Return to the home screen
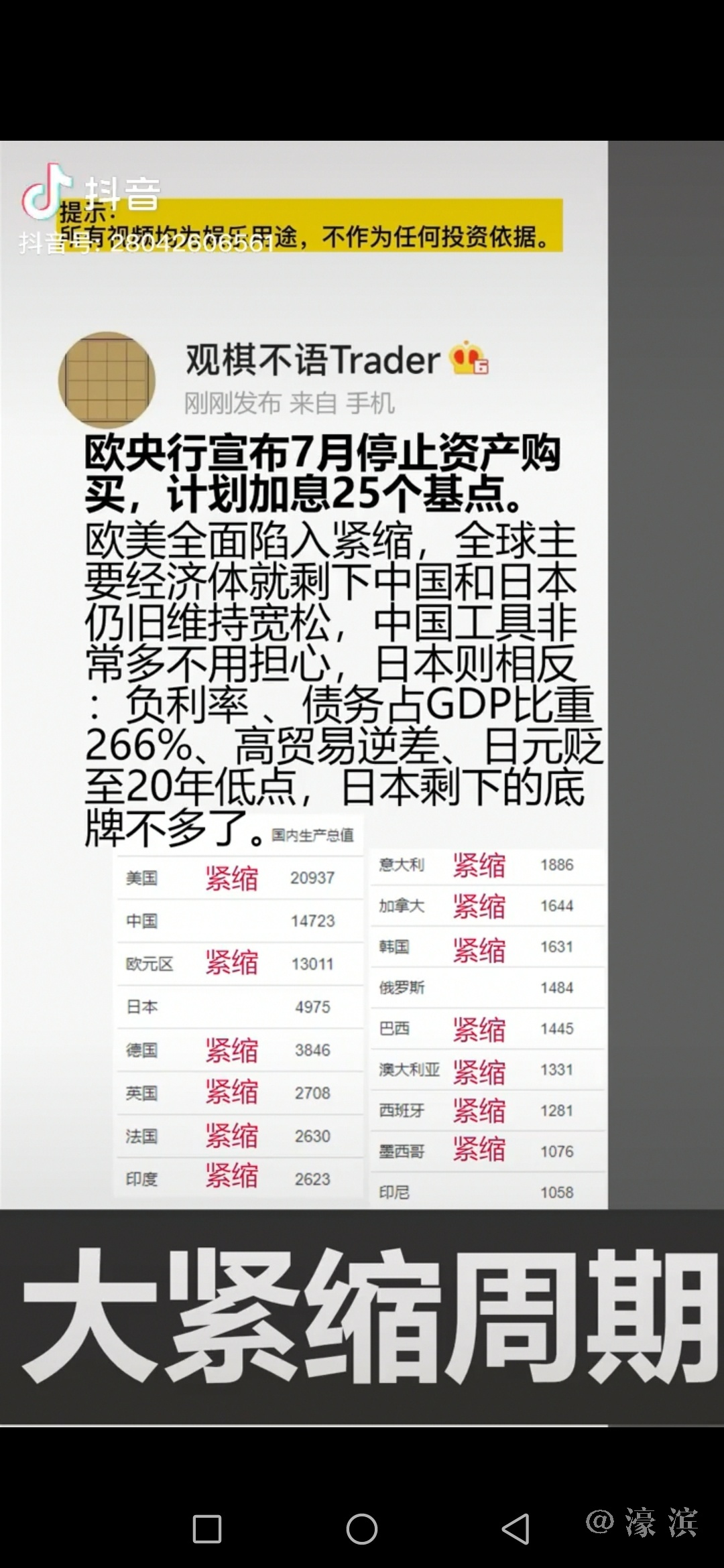 click(362, 1529)
